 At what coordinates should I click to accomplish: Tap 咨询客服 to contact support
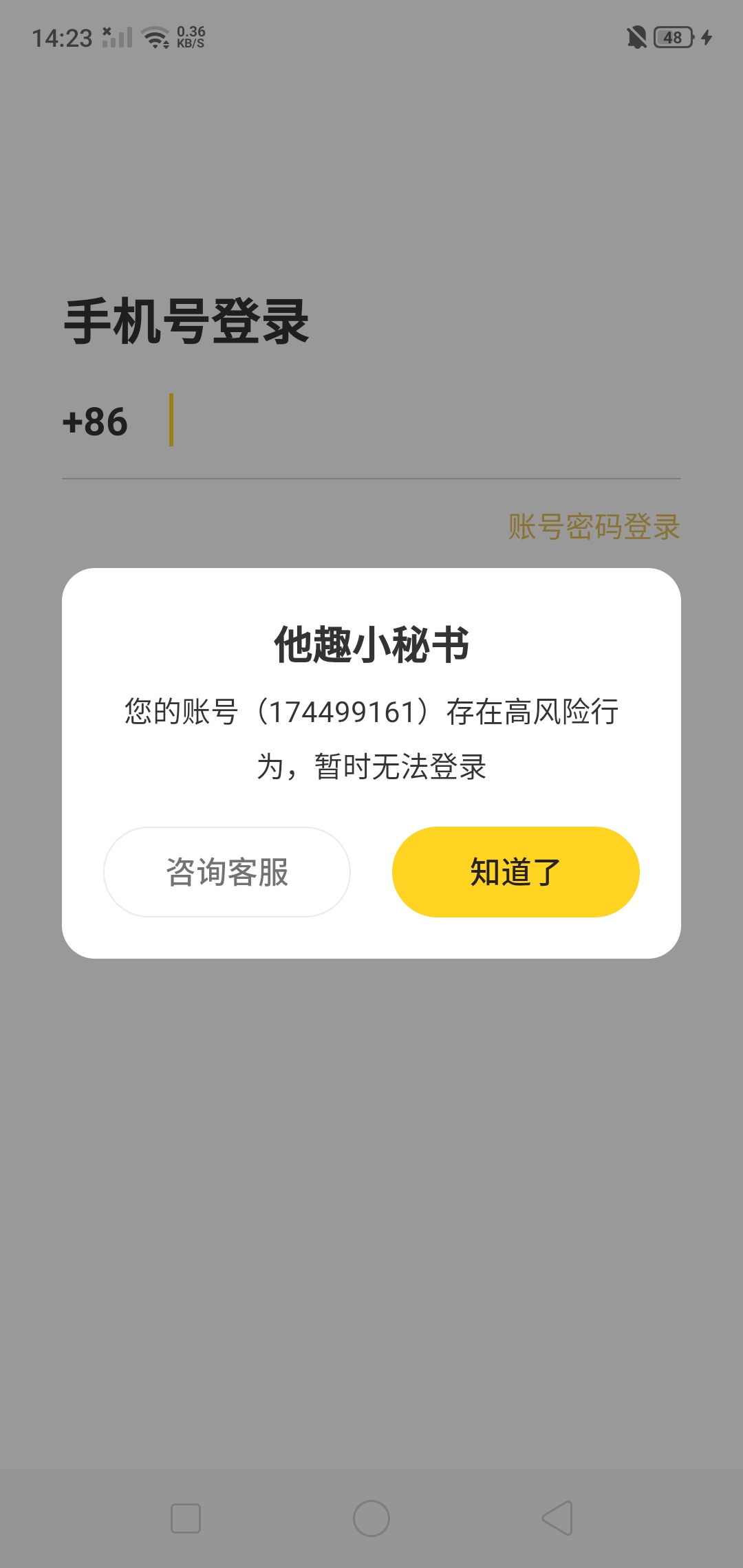(x=227, y=872)
